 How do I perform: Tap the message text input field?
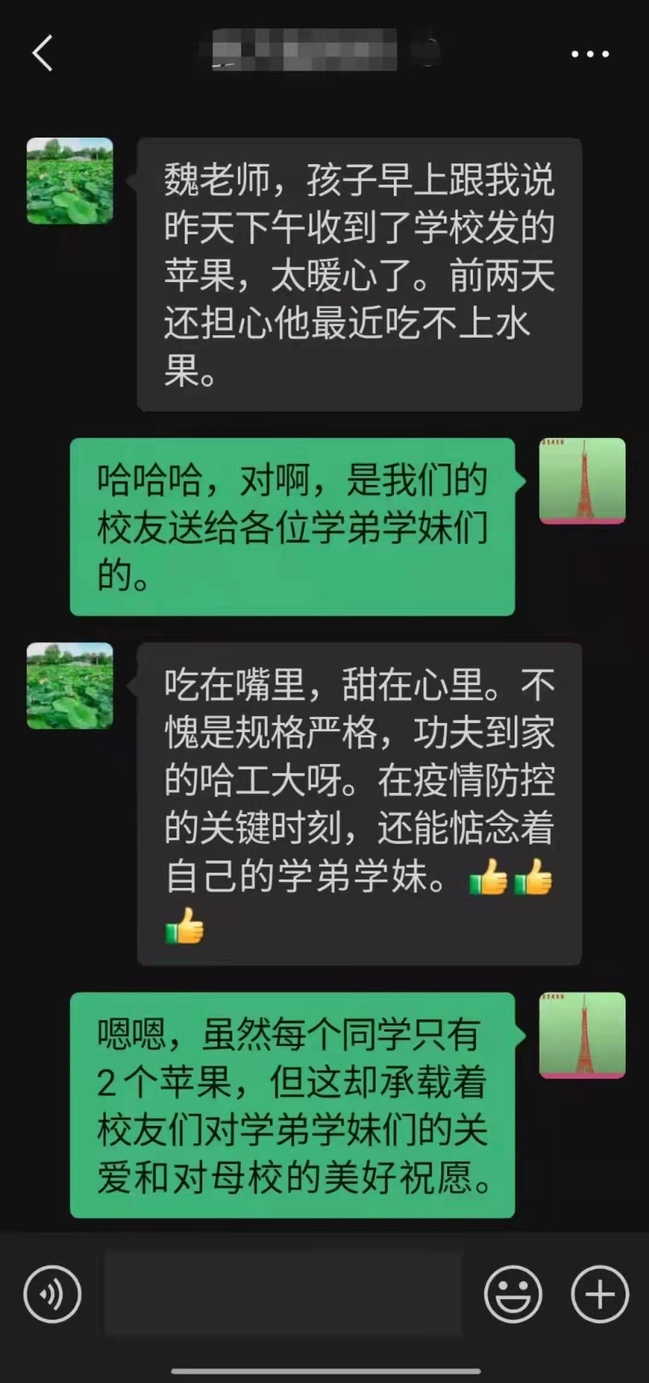click(283, 1294)
